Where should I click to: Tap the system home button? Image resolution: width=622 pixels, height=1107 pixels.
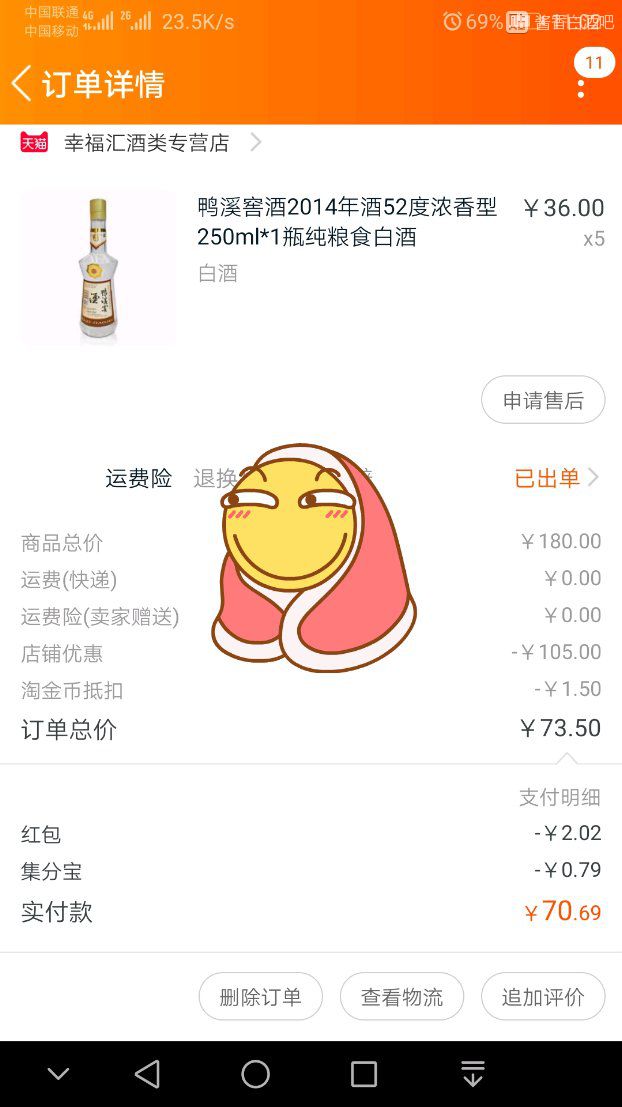pos(256,1074)
